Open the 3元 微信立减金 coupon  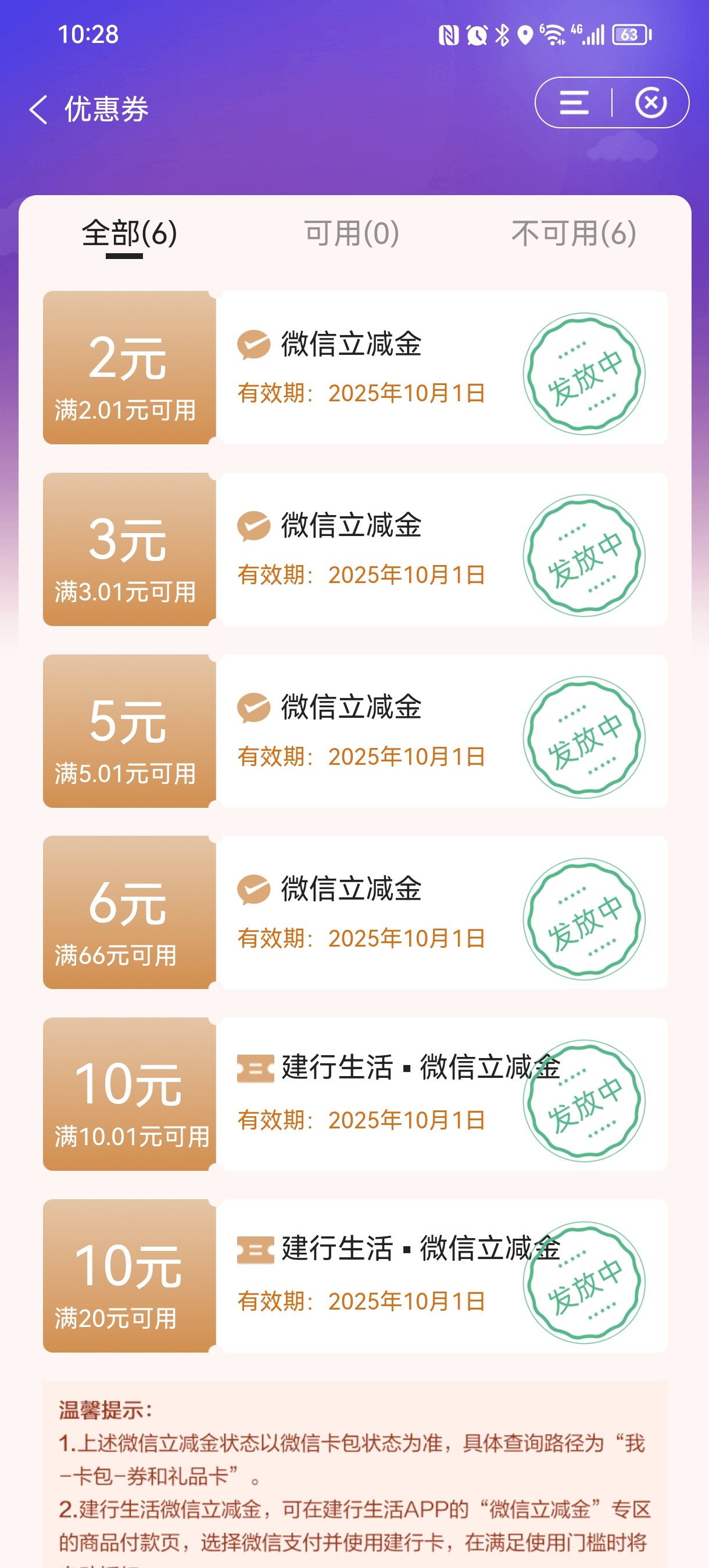[355, 549]
